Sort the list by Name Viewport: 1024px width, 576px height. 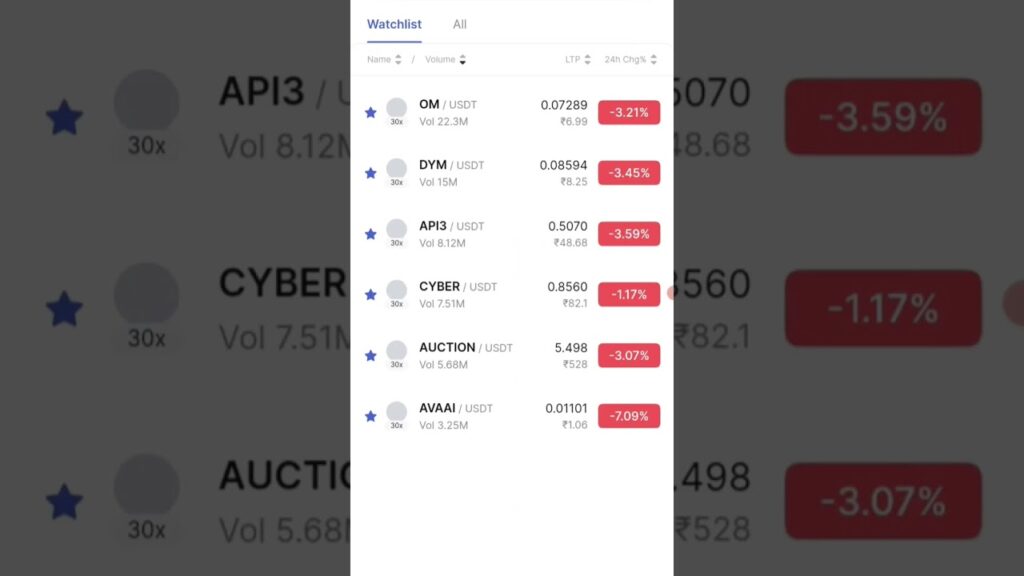pyautogui.click(x=383, y=59)
